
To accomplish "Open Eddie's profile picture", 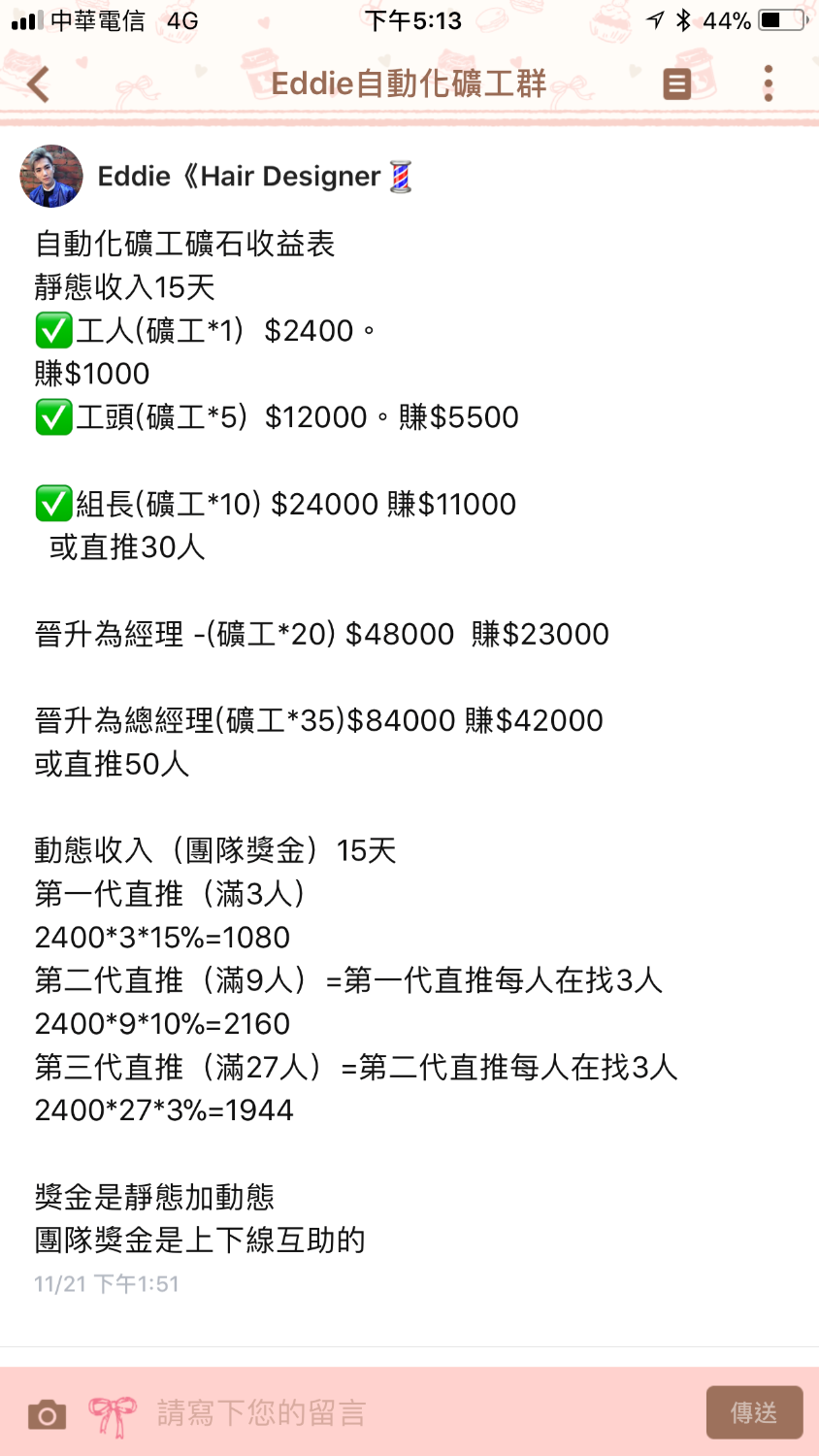I will click(x=51, y=177).
